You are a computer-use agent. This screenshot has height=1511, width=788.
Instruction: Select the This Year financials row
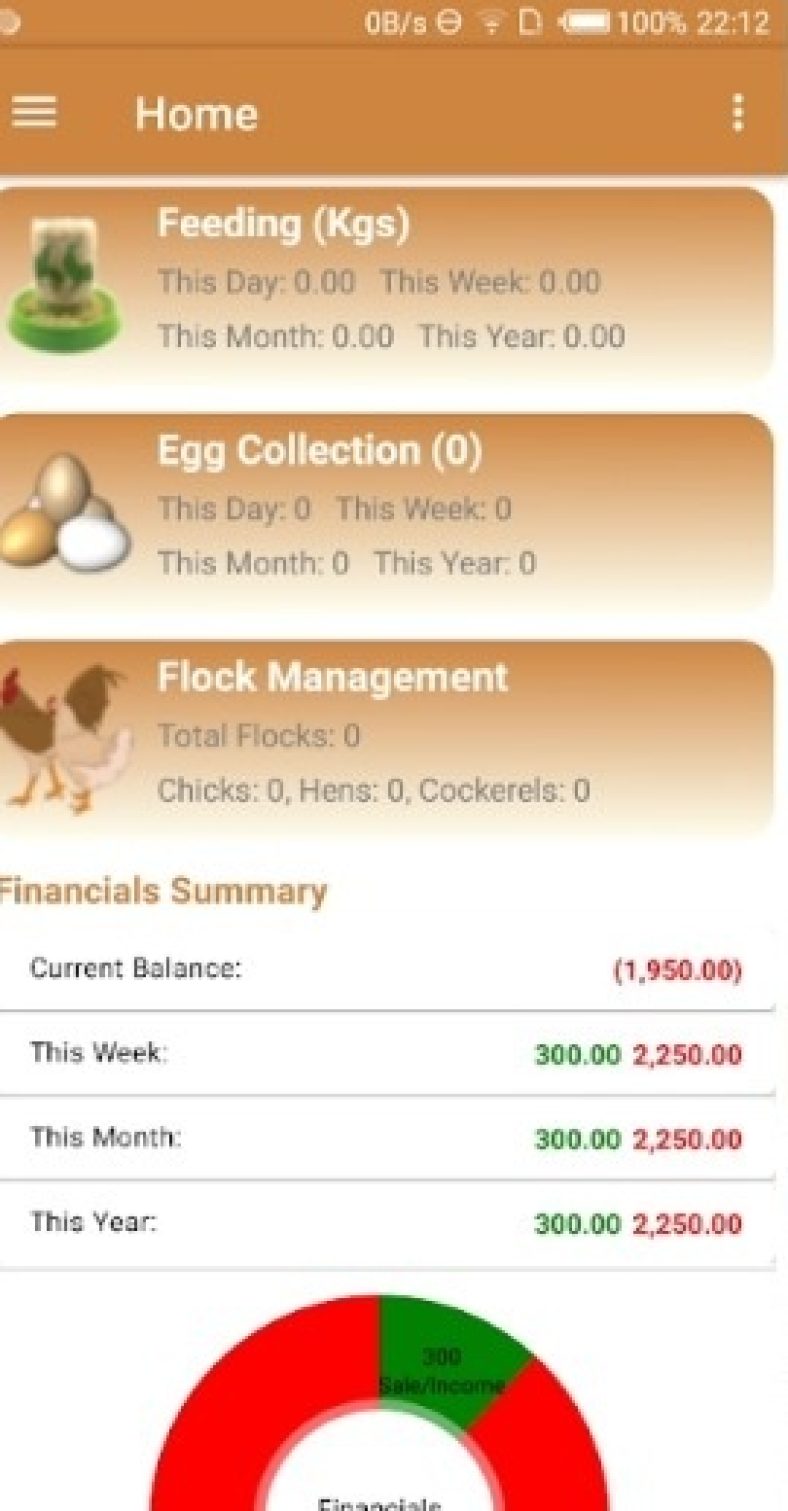point(390,1221)
